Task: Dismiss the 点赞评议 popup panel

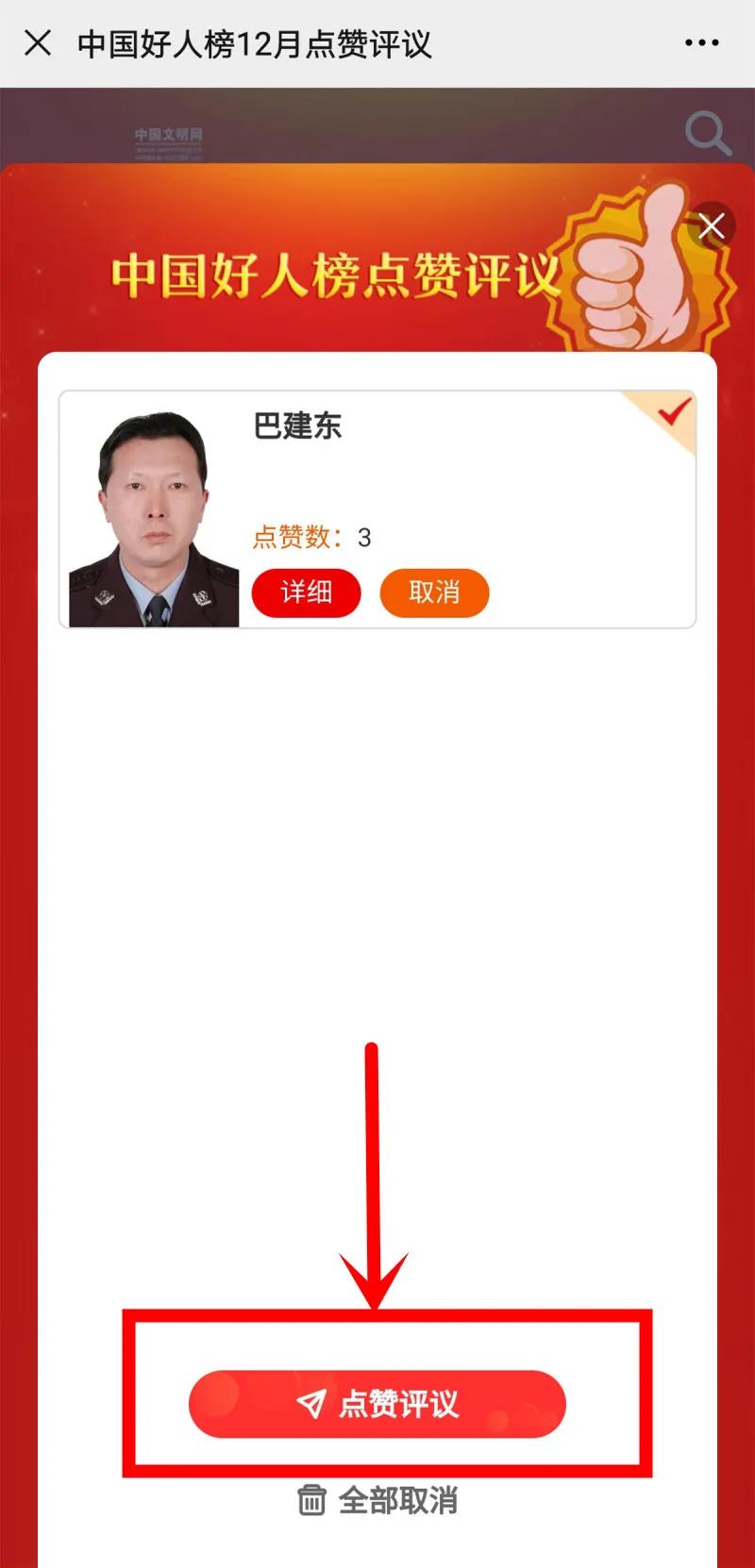Action: 712,226
